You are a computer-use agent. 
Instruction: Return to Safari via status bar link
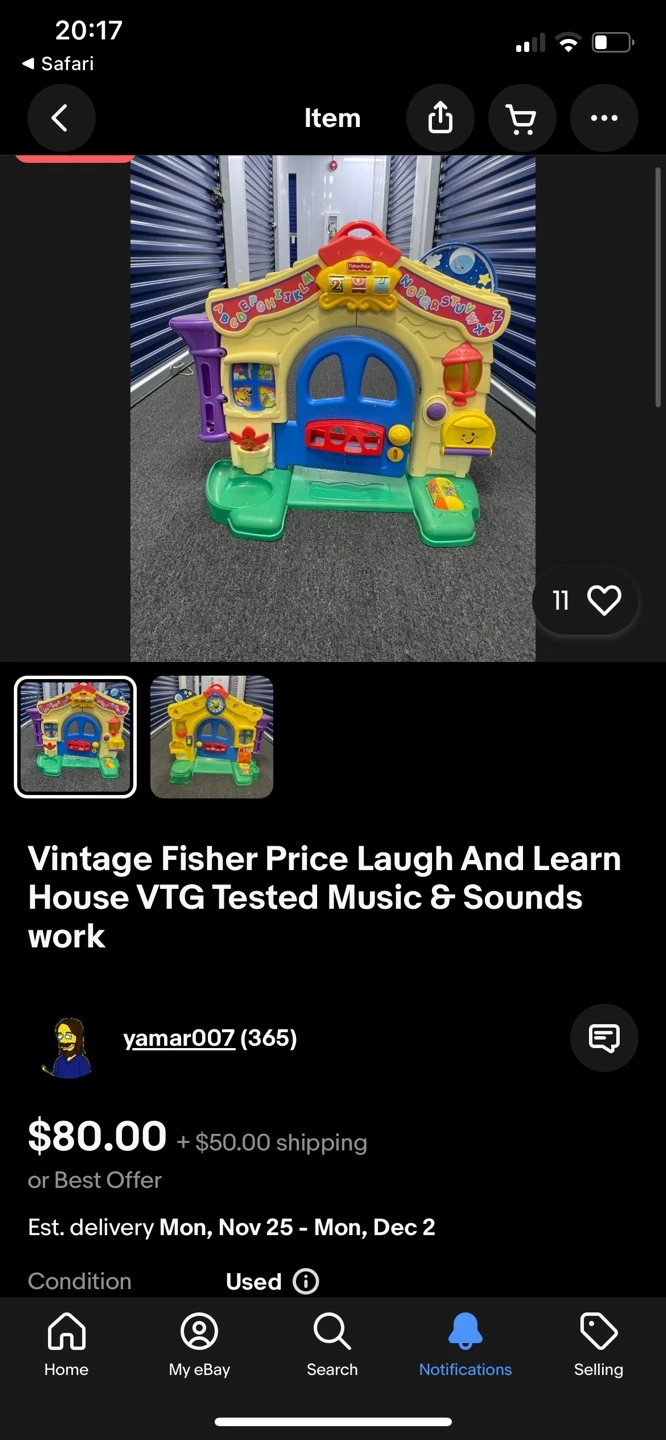58,63
